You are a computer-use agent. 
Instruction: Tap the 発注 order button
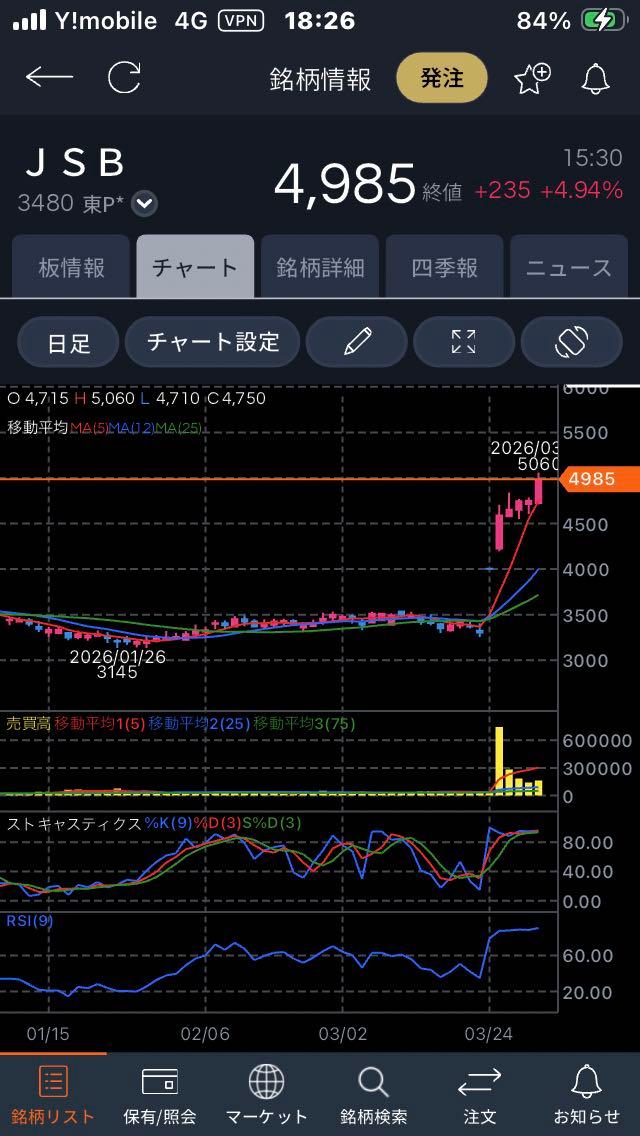click(441, 78)
